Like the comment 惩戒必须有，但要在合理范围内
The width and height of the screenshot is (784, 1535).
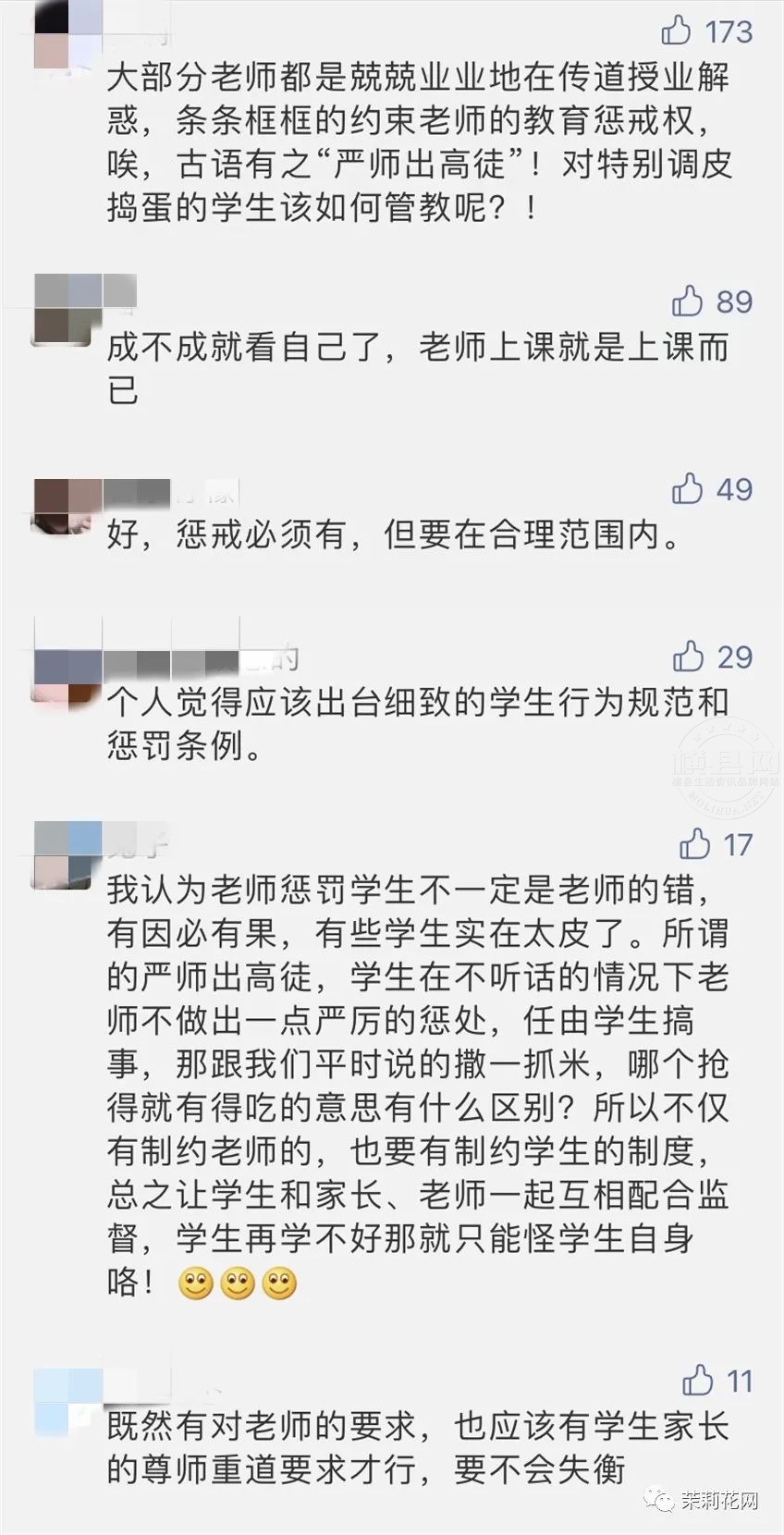pyautogui.click(x=688, y=487)
